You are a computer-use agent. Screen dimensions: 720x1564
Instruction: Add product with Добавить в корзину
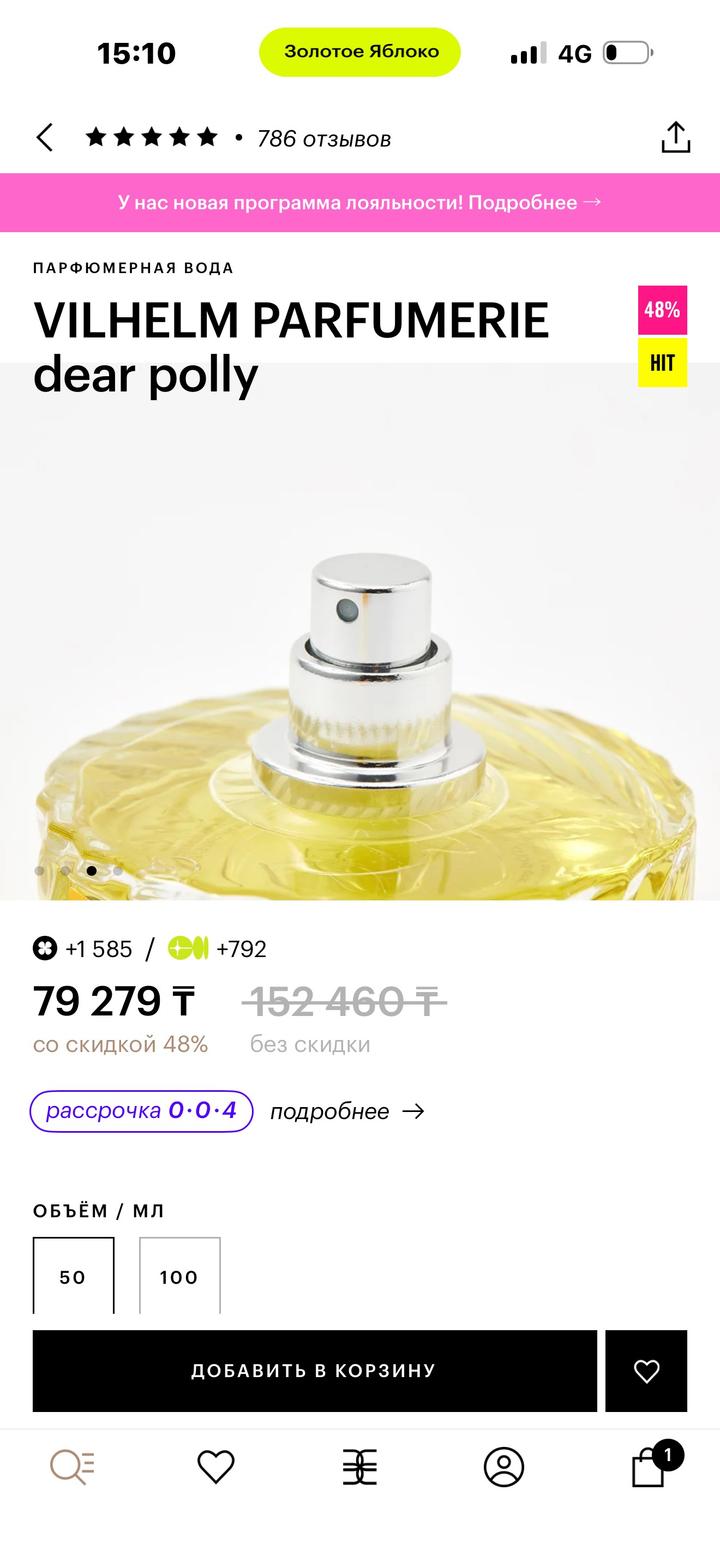[x=314, y=1371]
